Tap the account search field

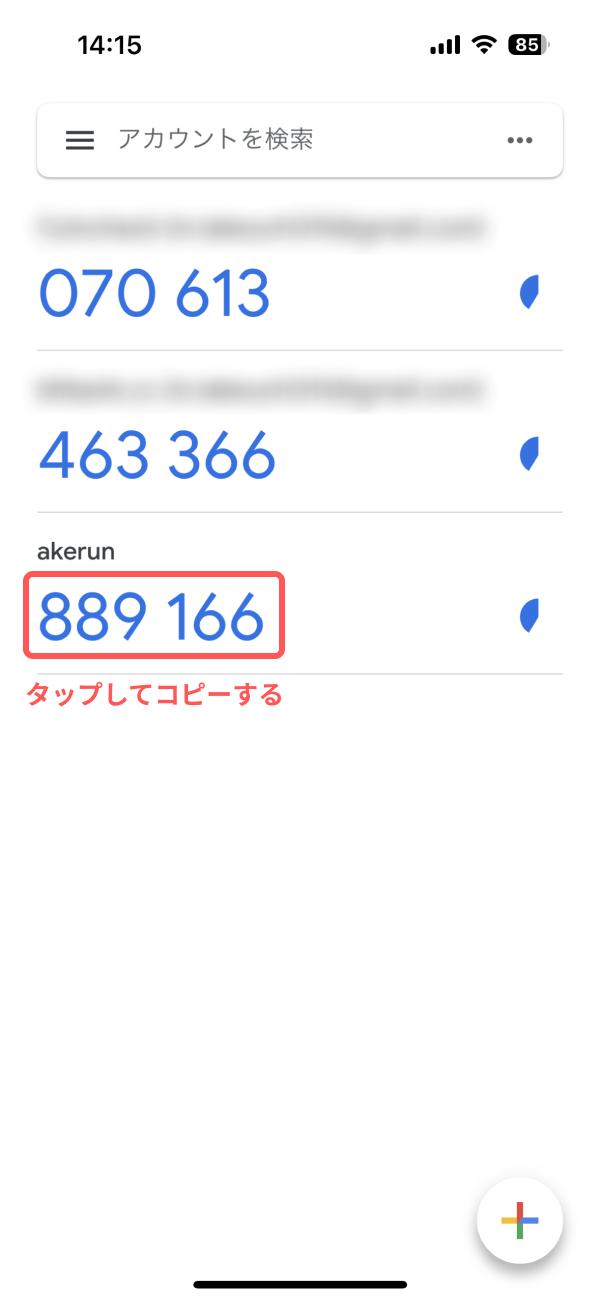pos(300,140)
